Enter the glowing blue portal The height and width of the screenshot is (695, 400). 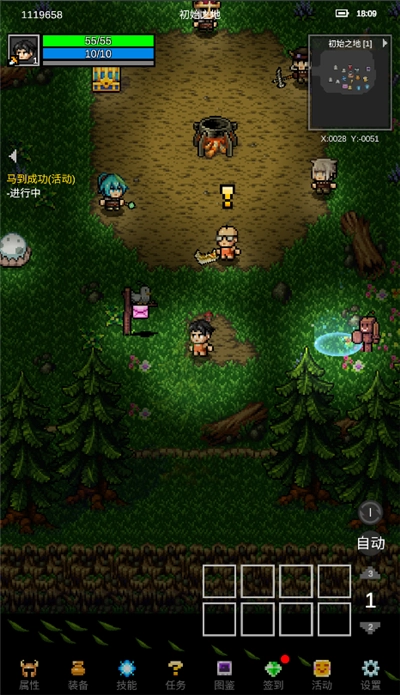coord(335,344)
